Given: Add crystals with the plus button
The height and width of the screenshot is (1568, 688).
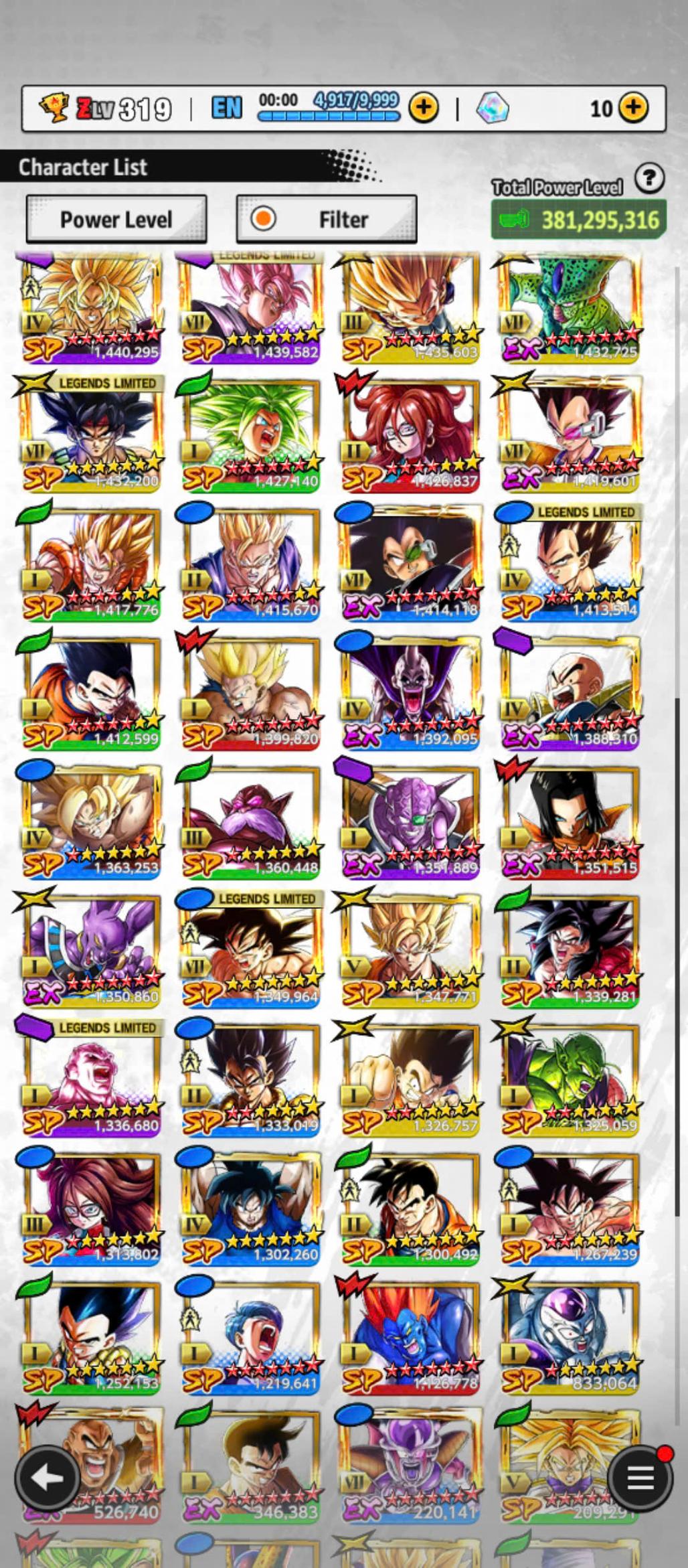Looking at the screenshot, I should 633,107.
